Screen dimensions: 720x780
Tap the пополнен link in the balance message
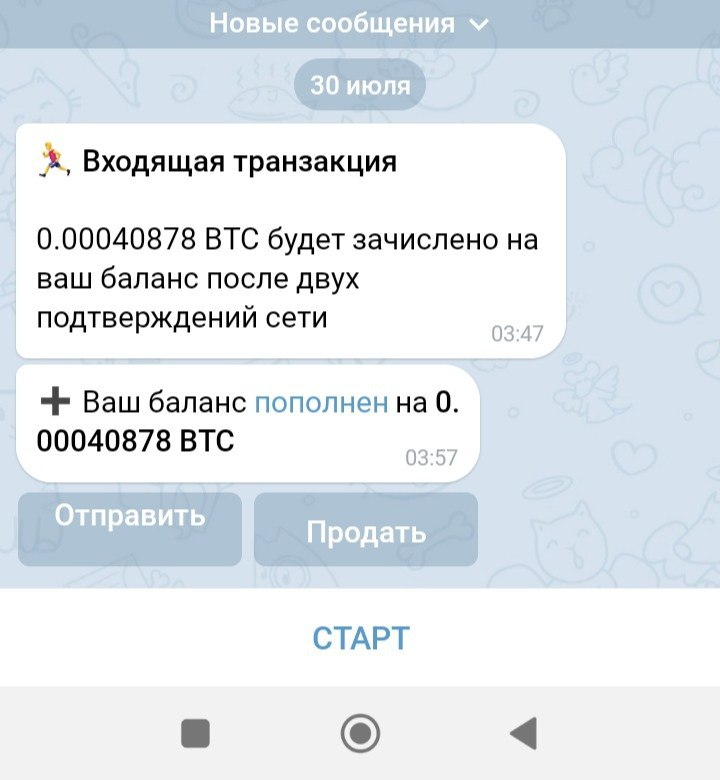(x=320, y=401)
